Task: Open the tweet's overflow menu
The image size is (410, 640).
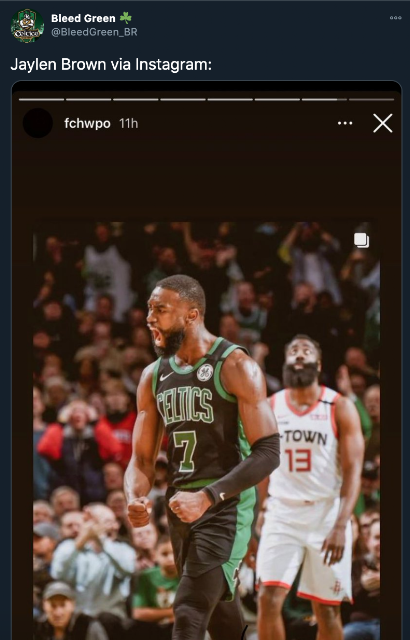Action: pyautogui.click(x=395, y=18)
